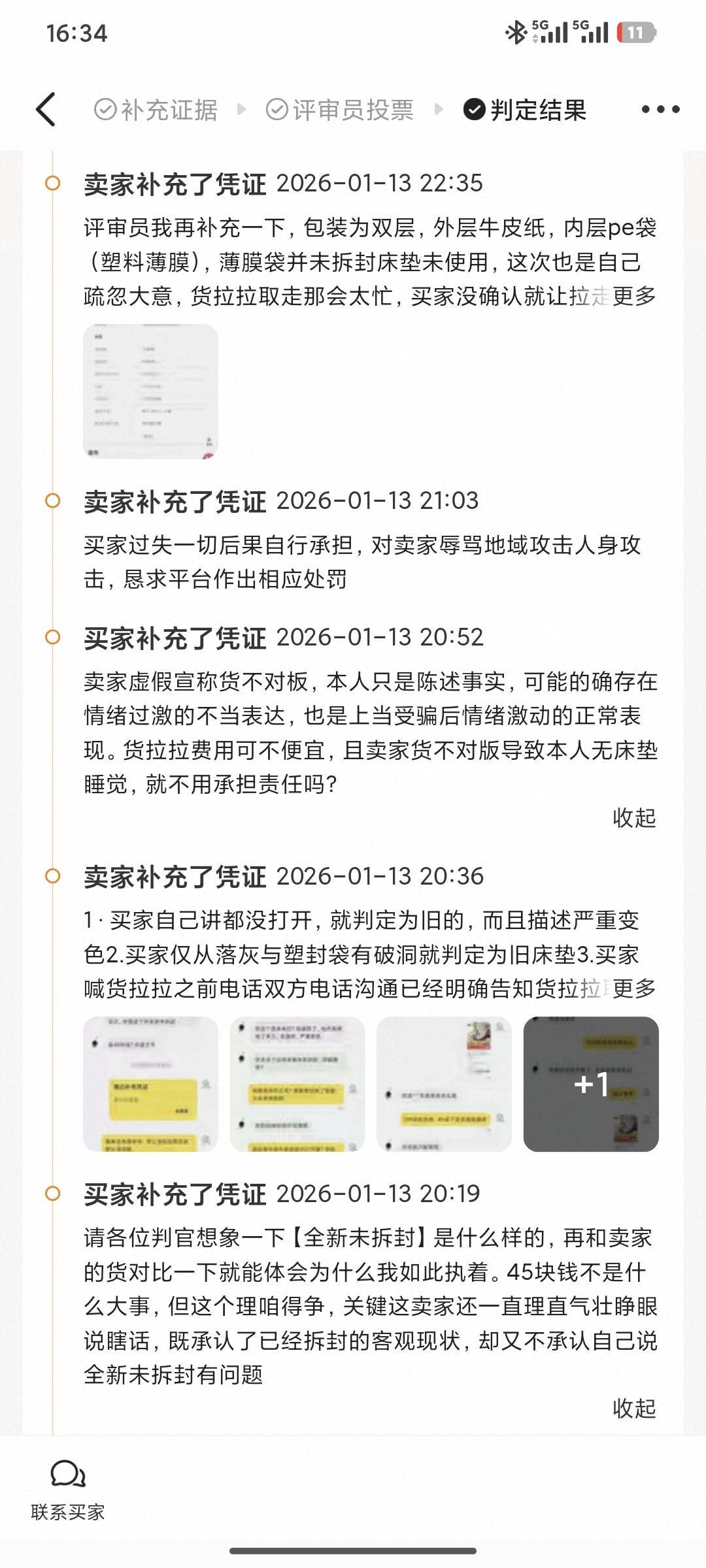Collapse the 20:52 buyer entry with 收起

(x=633, y=817)
